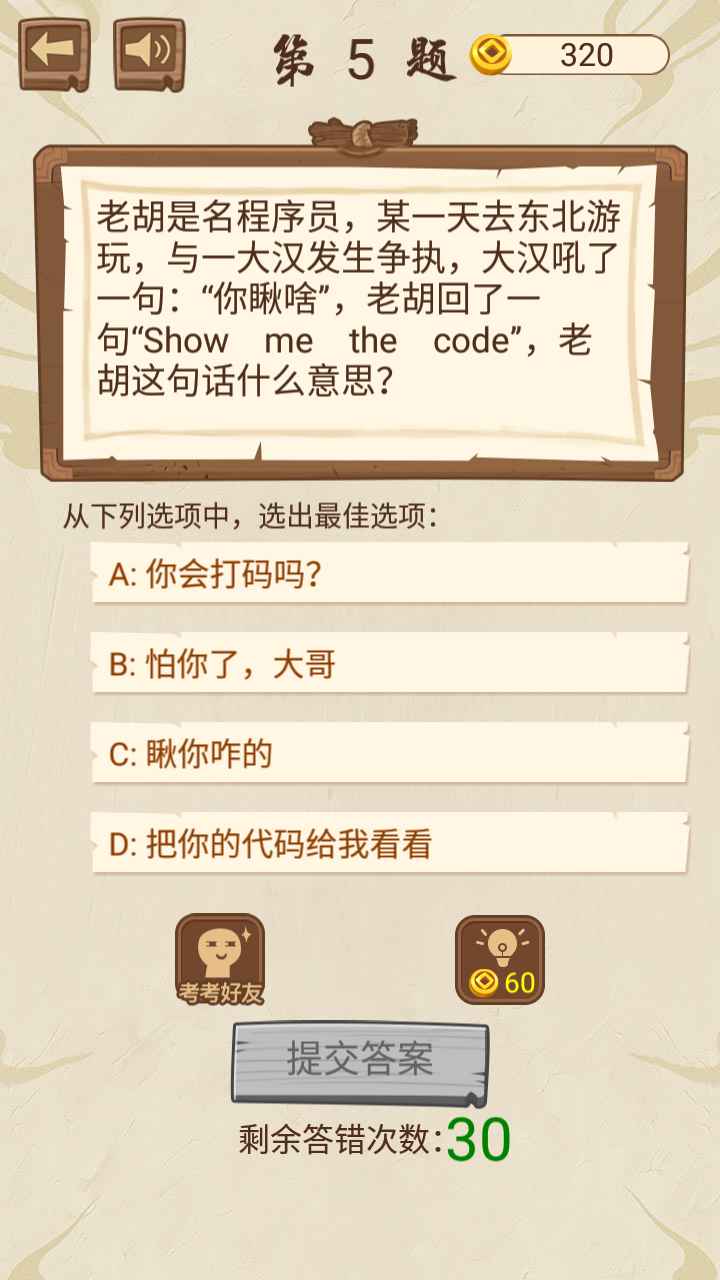720x1280 pixels.
Task: Toggle the sound speaker icon
Action: [x=149, y=51]
